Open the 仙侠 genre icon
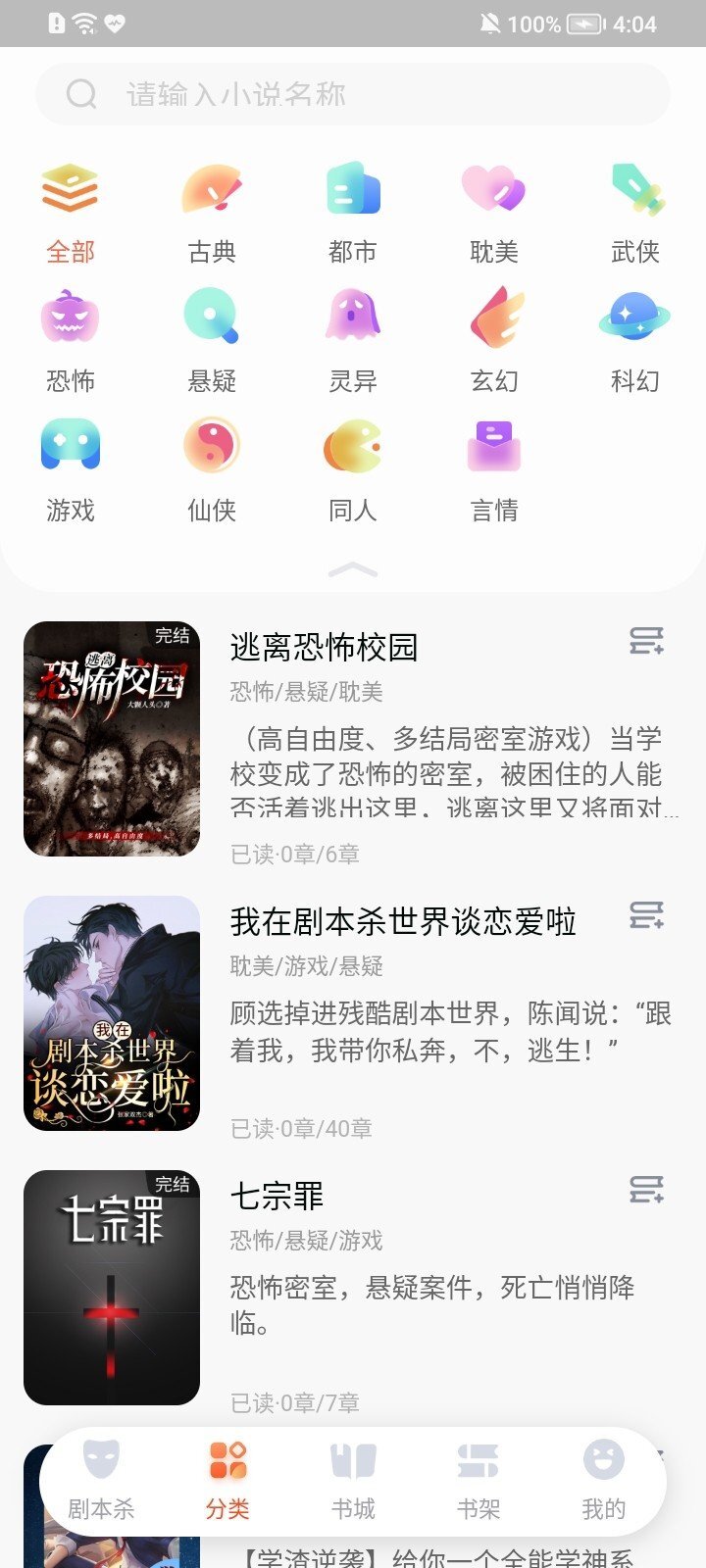This screenshot has width=706, height=1568. pos(211,446)
